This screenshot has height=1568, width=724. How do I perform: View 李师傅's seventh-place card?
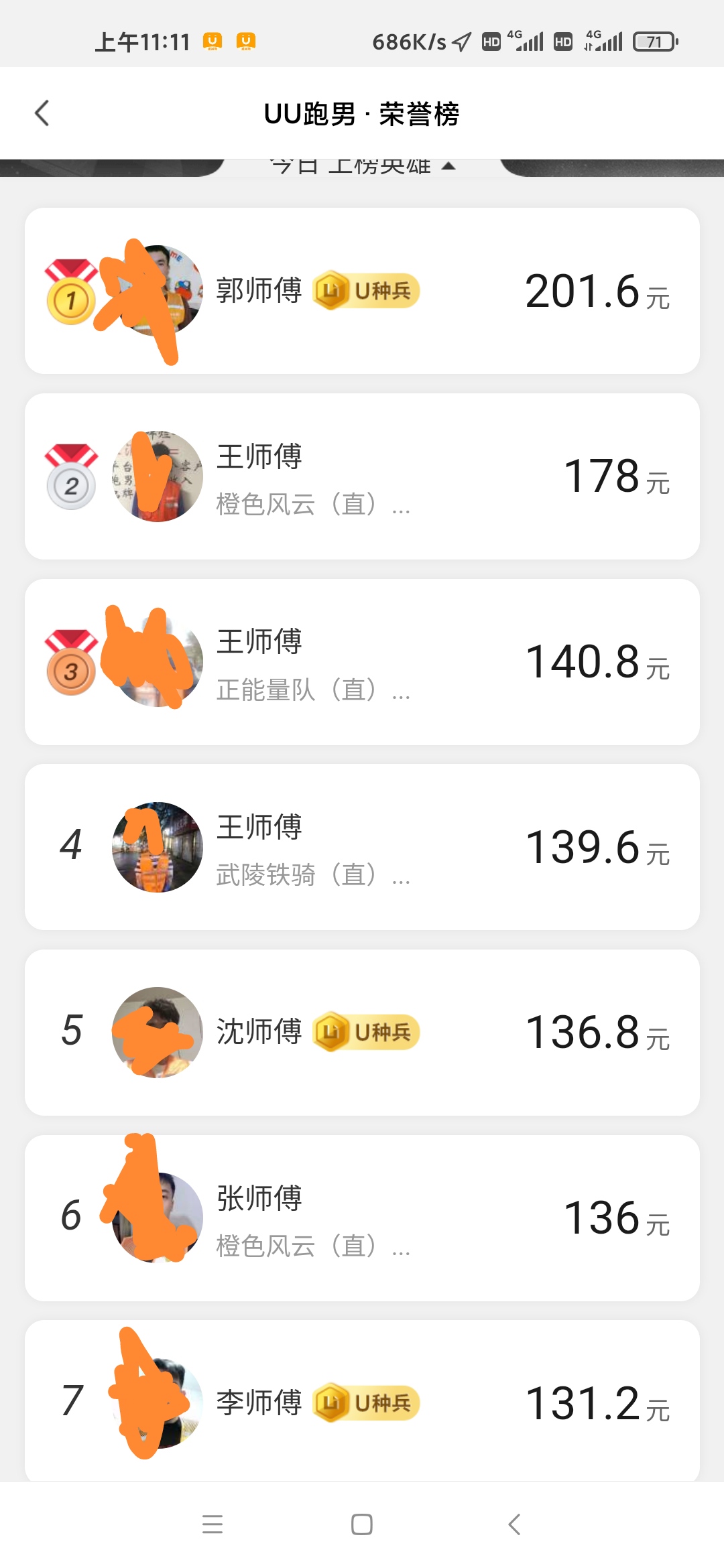[x=362, y=1402]
